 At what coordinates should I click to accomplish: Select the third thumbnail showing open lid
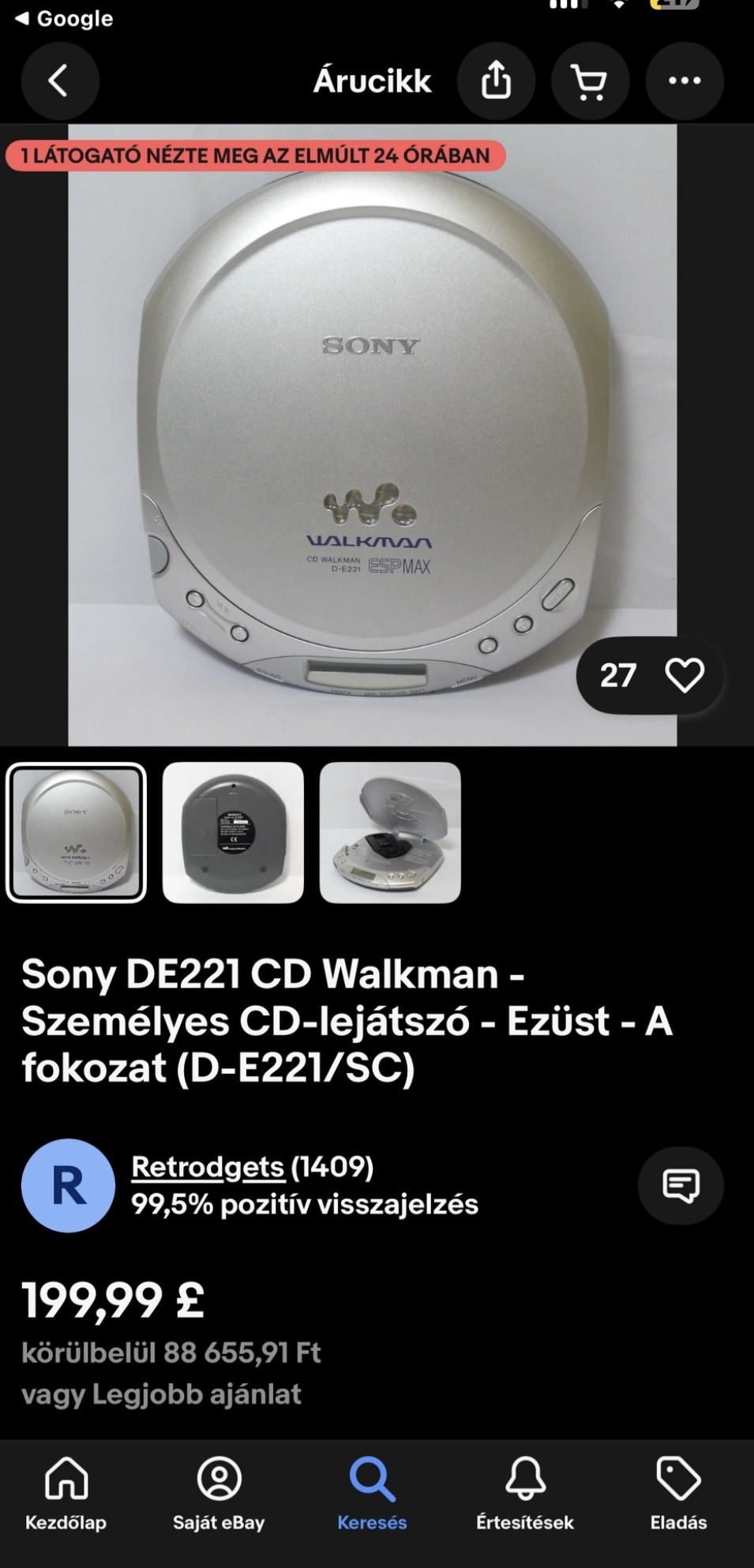[390, 832]
